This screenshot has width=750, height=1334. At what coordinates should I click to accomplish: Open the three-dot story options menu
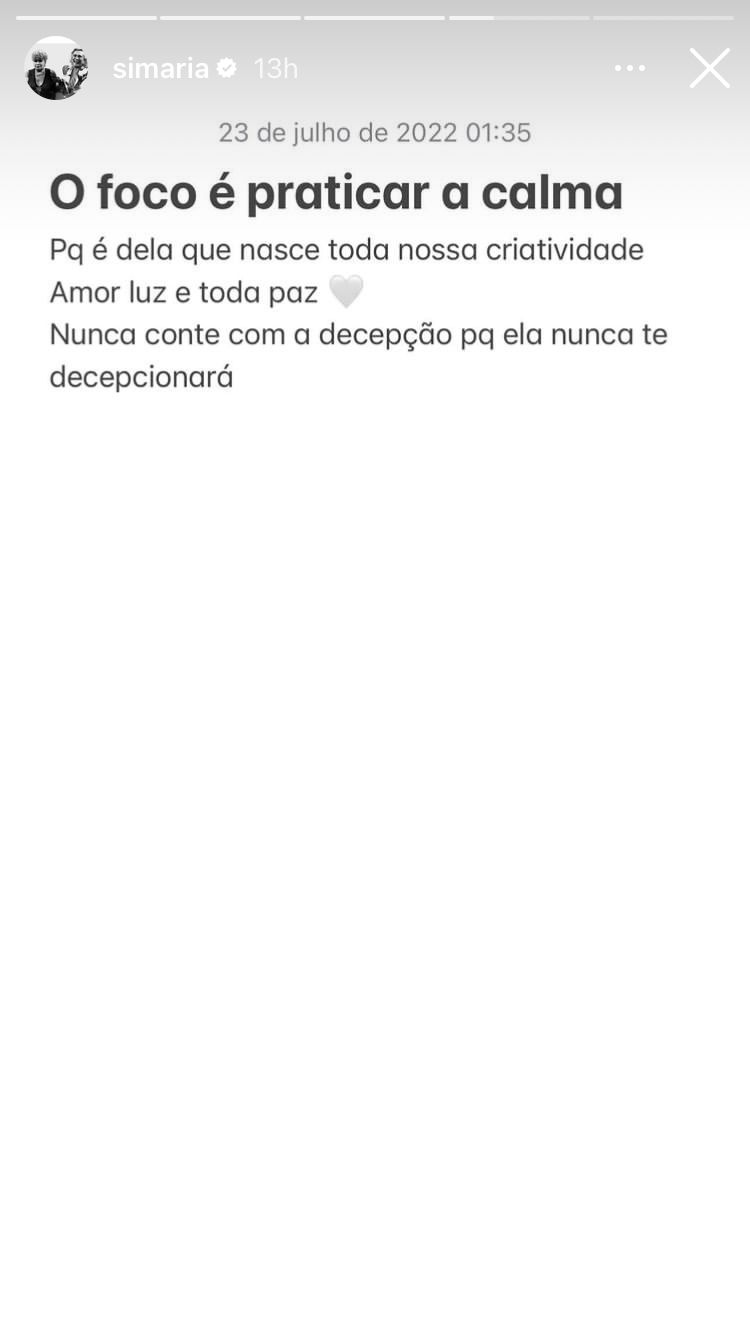630,68
